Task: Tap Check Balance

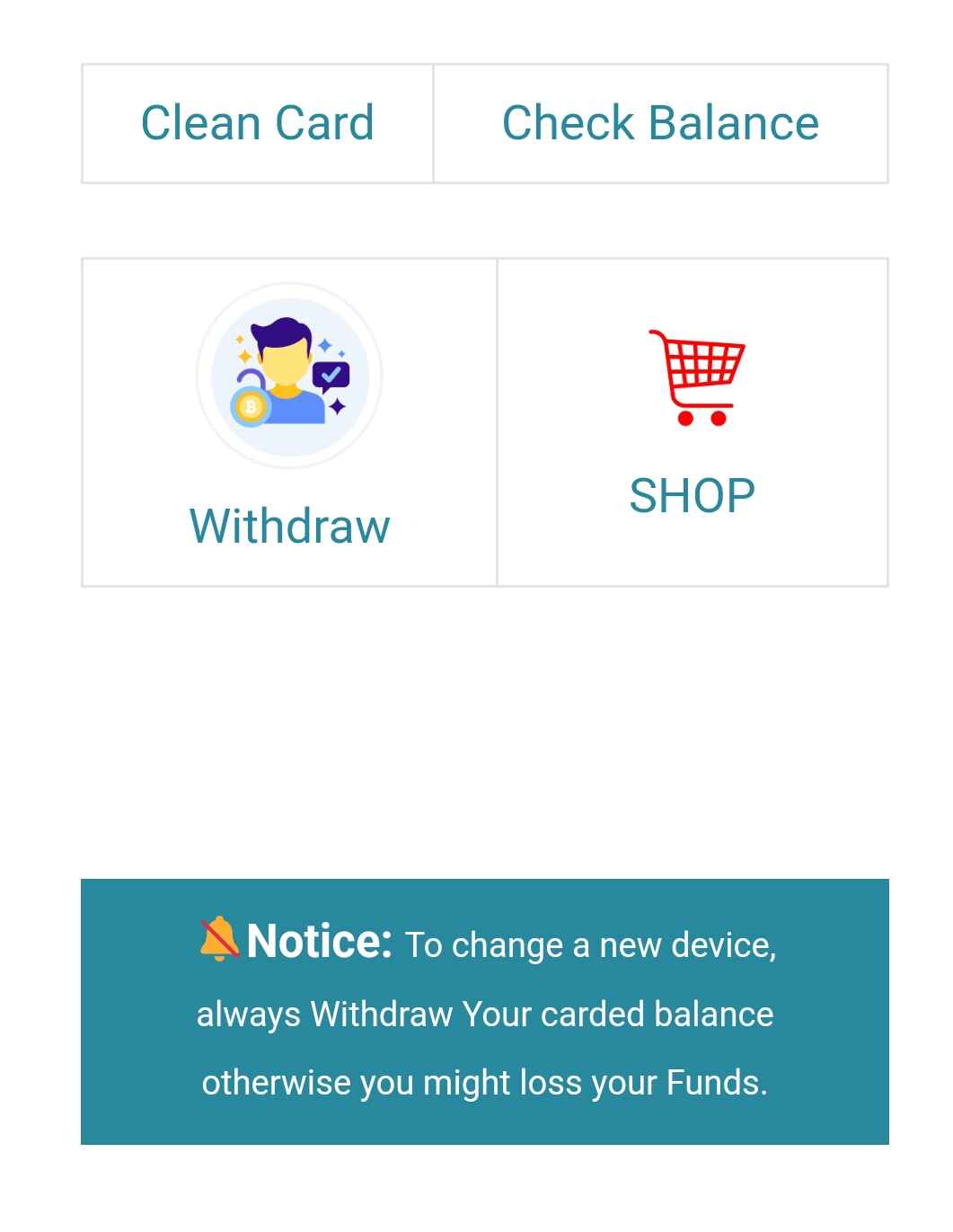Action: coord(660,123)
